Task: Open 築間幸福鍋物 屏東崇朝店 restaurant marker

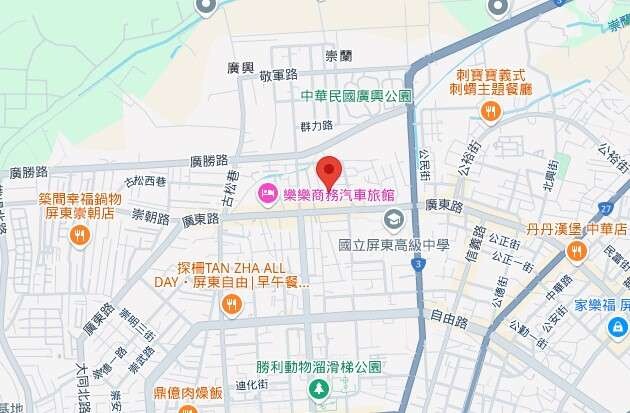Action: click(x=80, y=236)
